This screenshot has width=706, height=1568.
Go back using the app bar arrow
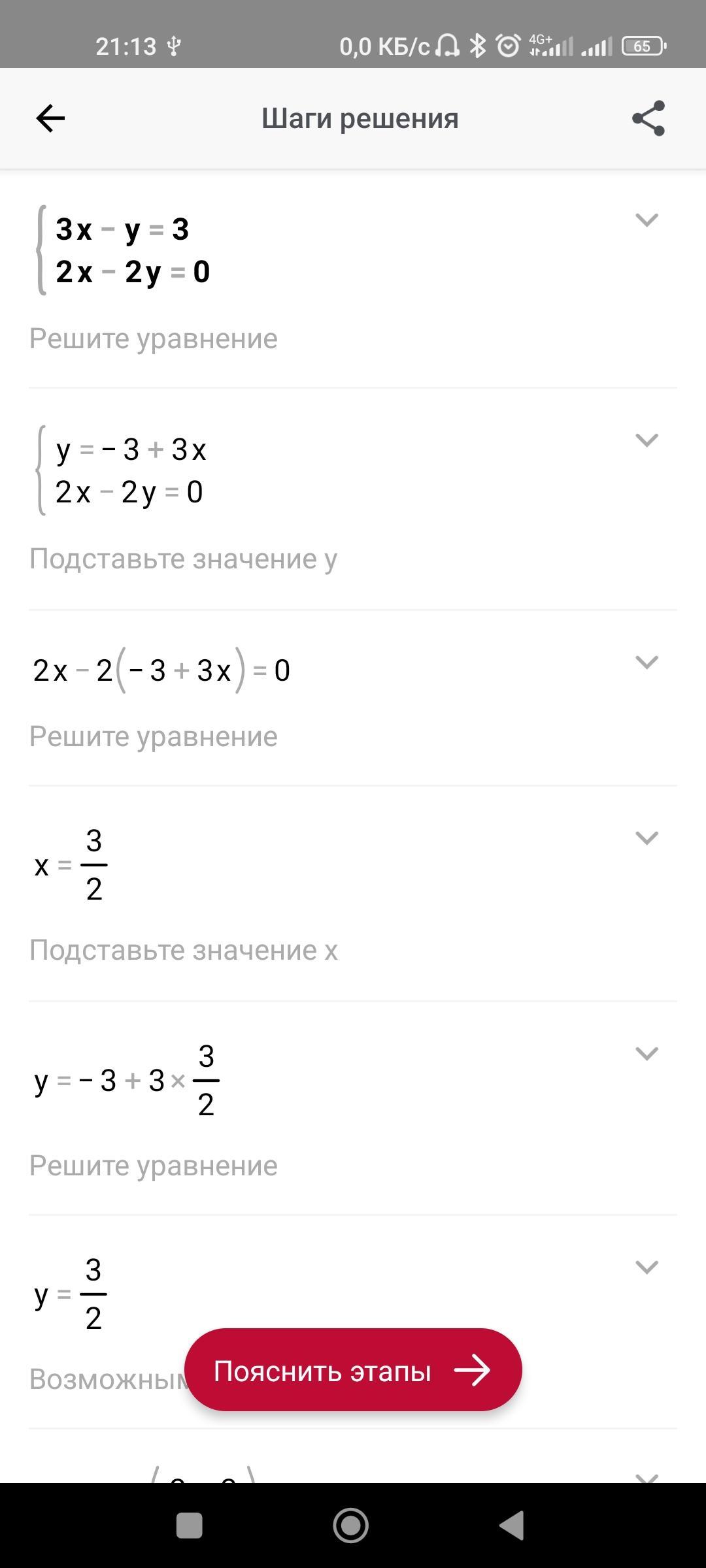pos(50,118)
